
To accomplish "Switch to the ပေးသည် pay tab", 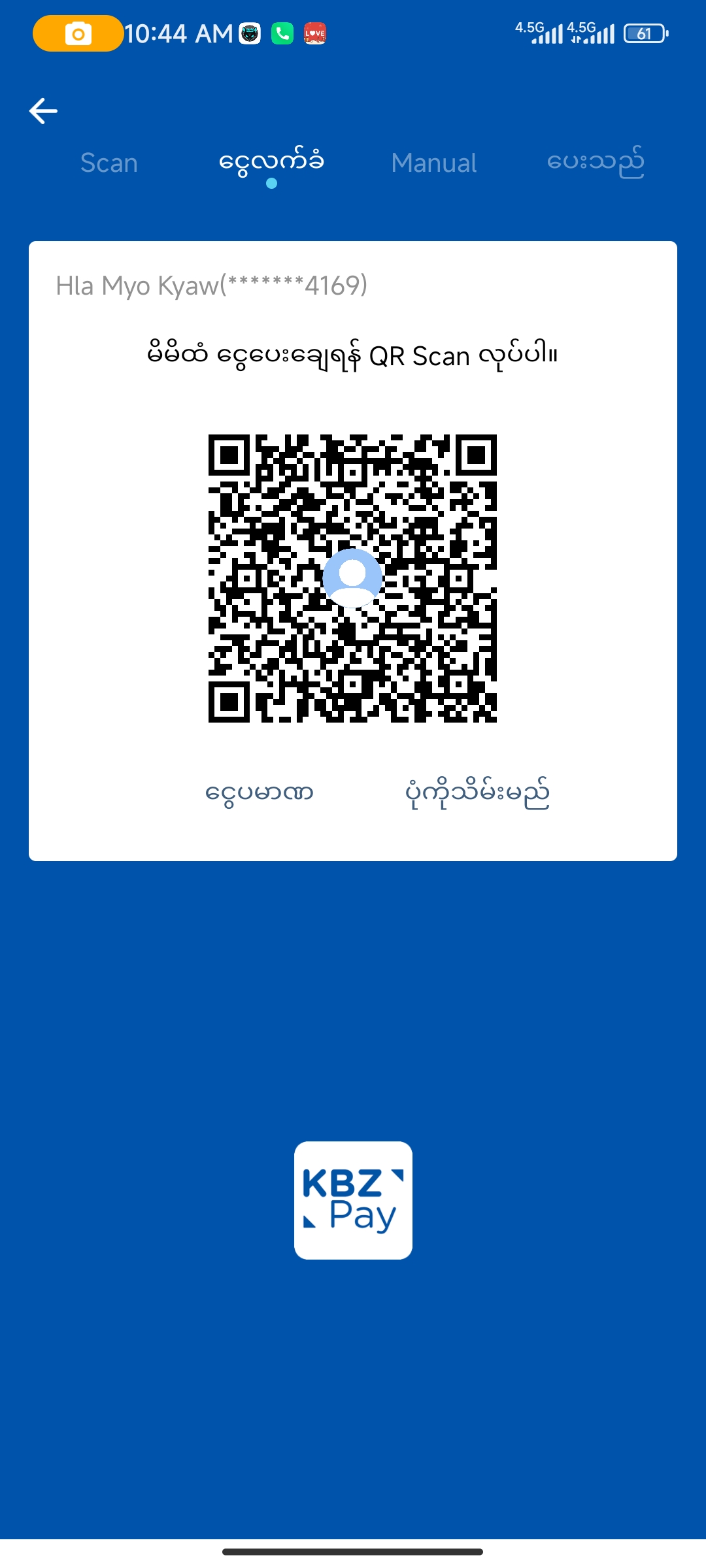I will click(x=596, y=163).
